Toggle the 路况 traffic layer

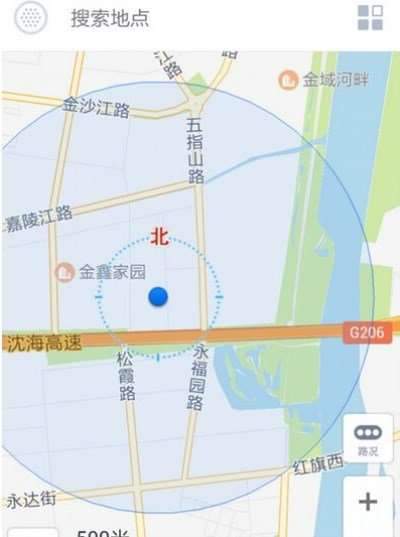click(368, 438)
